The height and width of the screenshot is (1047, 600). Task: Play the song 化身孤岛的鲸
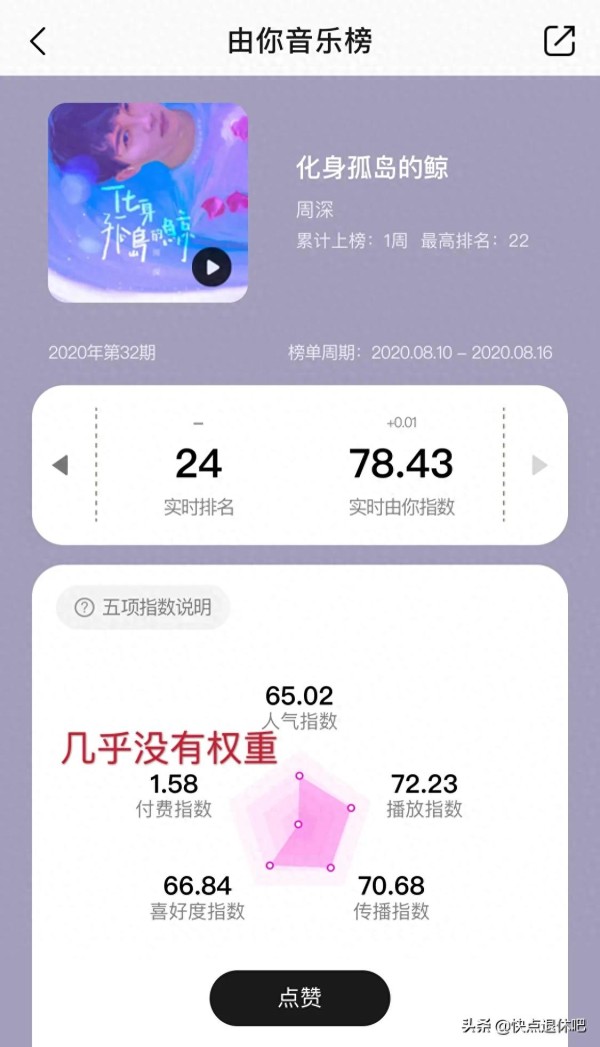(211, 267)
